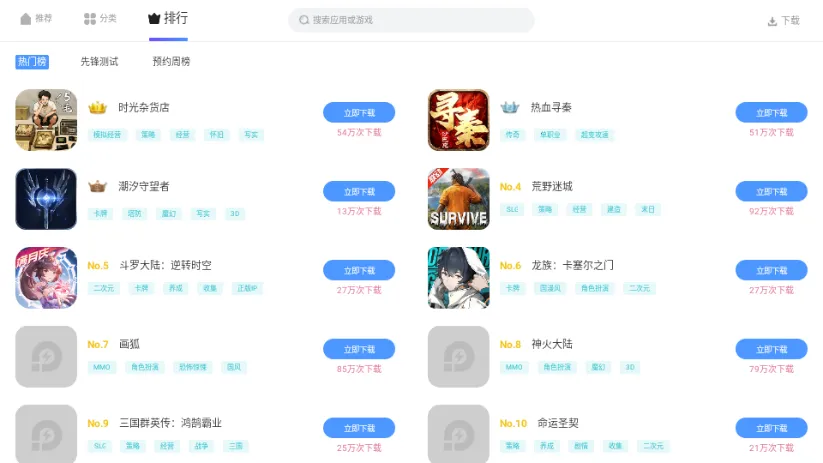Open the 分类 tab

point(100,19)
